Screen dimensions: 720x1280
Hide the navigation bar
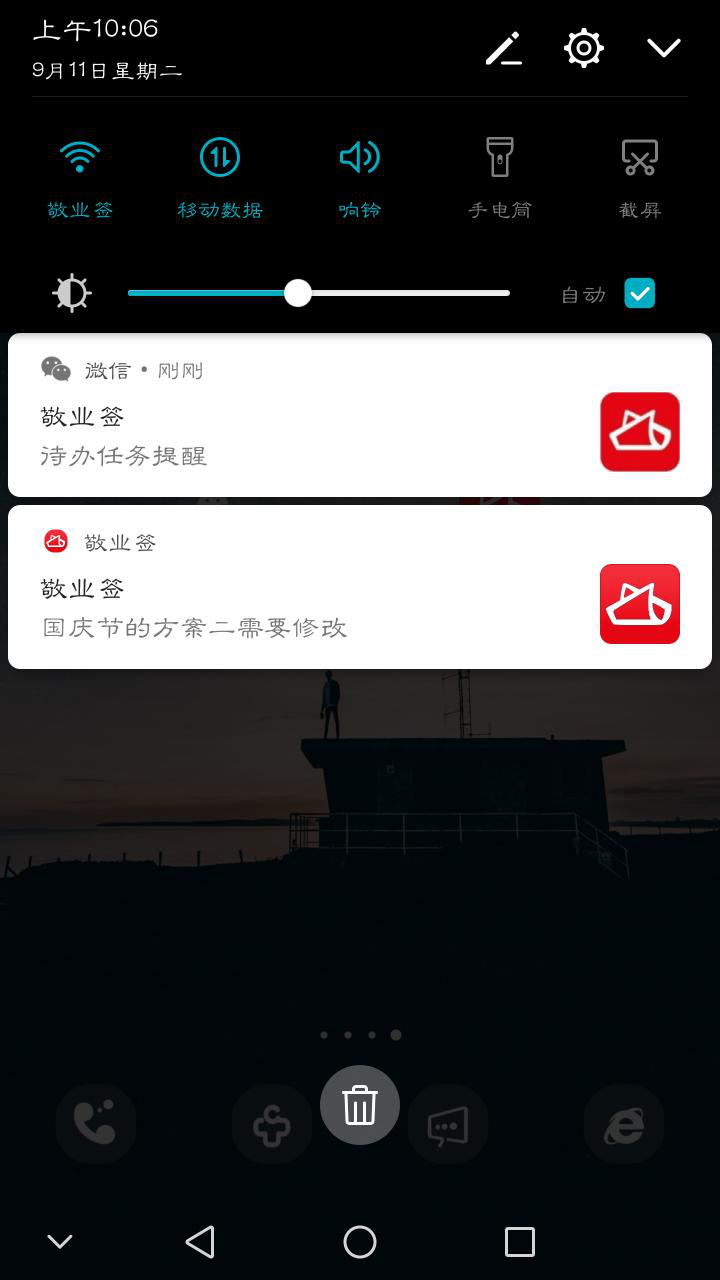click(60, 1242)
